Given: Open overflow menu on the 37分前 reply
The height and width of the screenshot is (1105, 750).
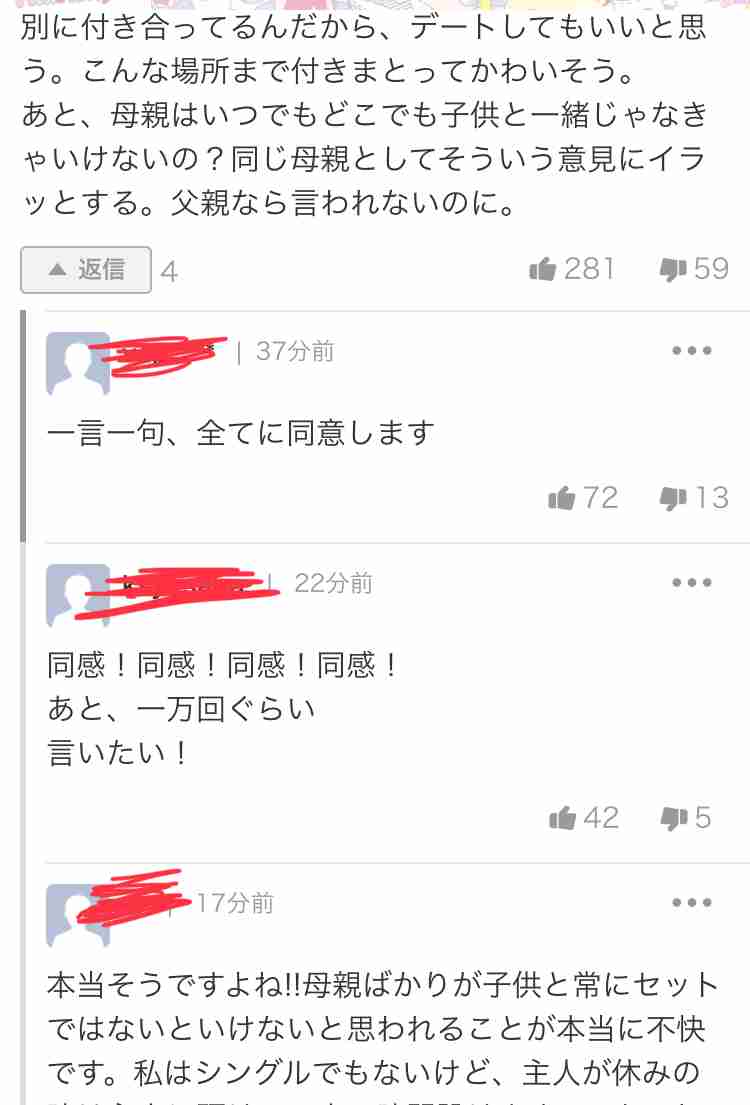Looking at the screenshot, I should [692, 351].
